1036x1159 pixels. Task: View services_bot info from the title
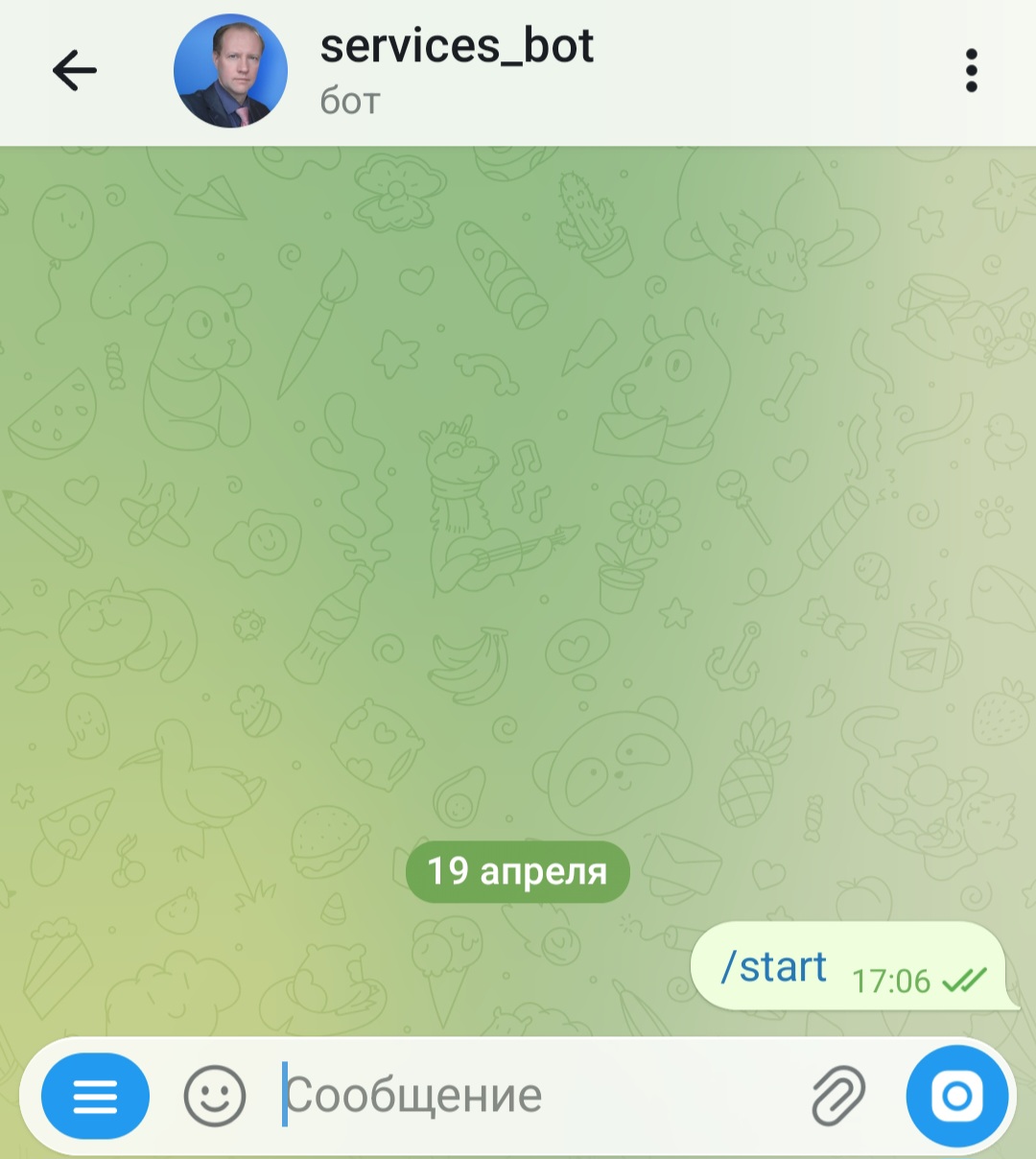pos(457,48)
